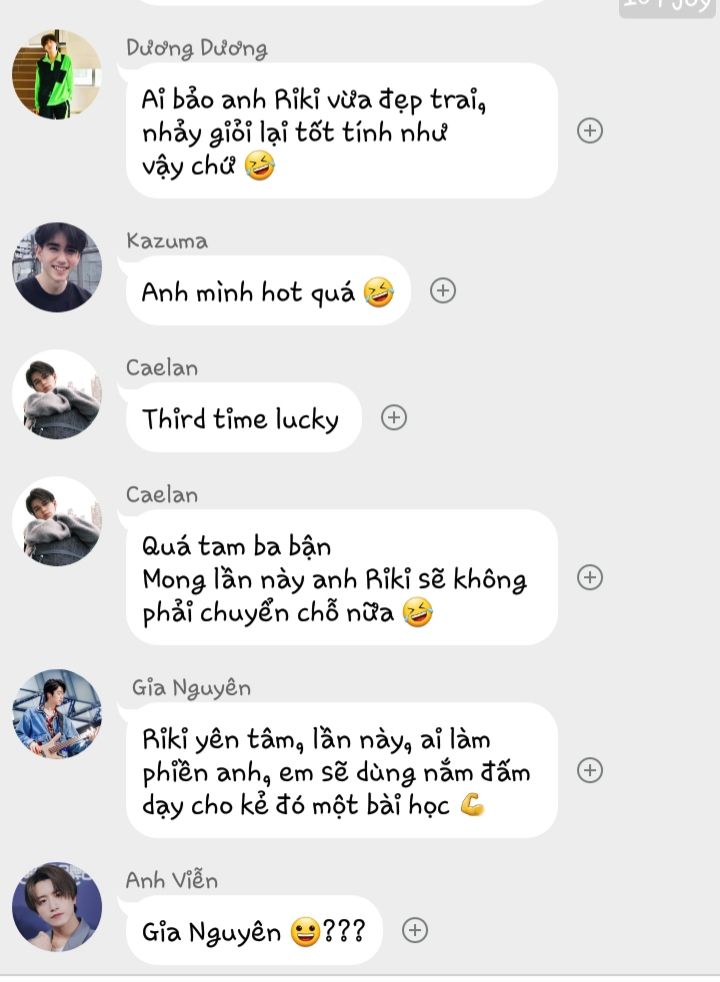
Task: Tap the plus icon next to Gia Nguyên's message
Action: pos(590,770)
